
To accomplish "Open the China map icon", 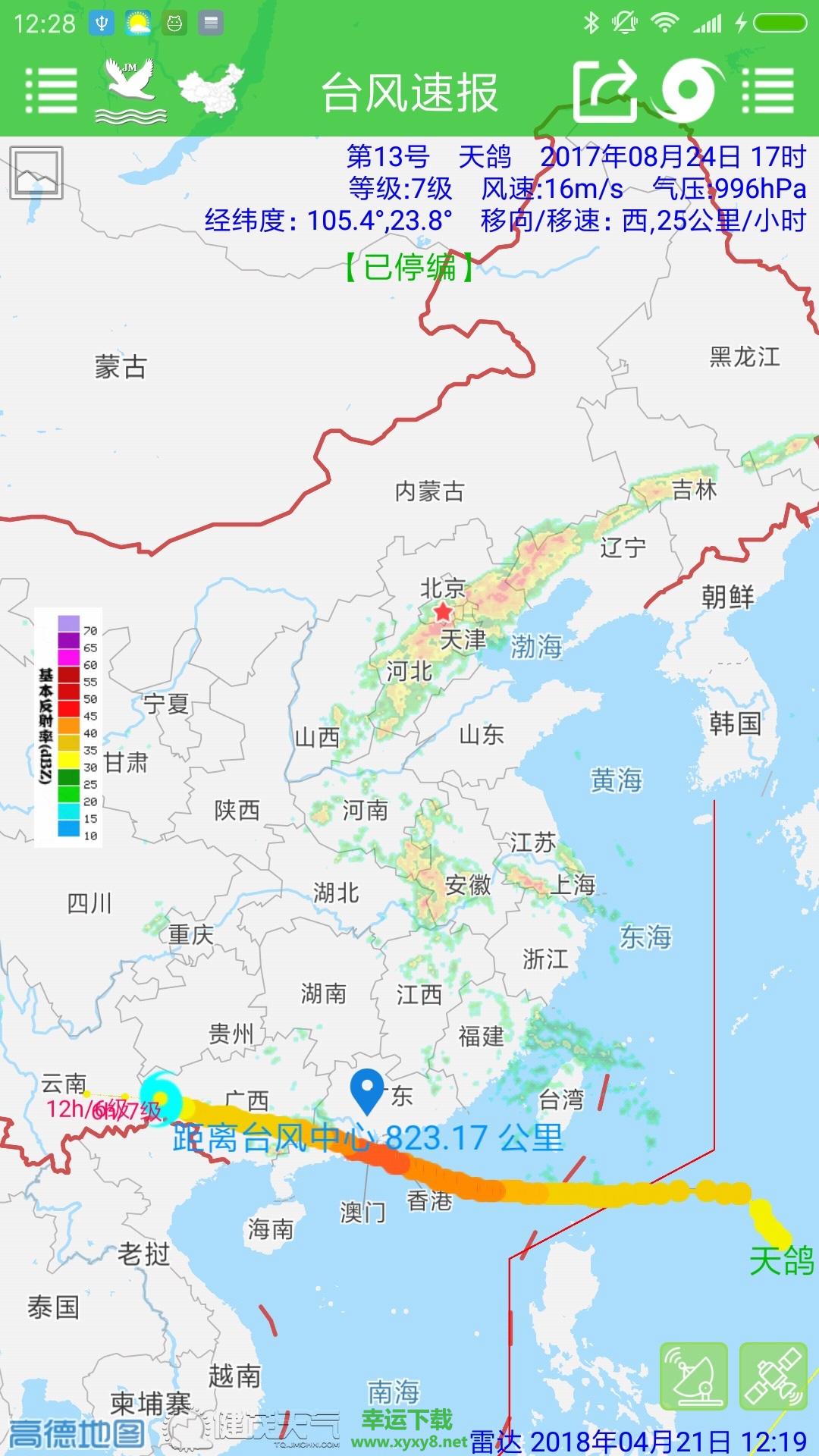I will [x=212, y=89].
